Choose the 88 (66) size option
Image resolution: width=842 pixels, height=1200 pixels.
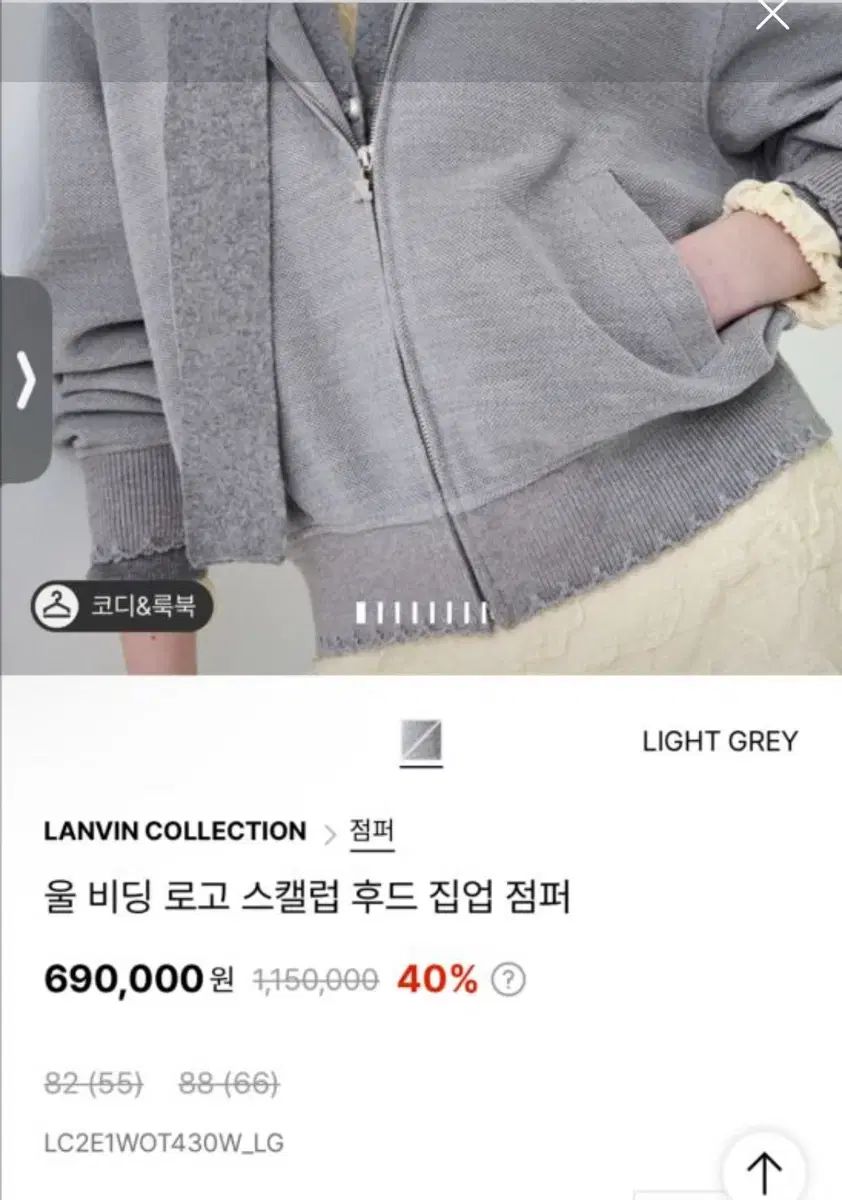coord(228,1082)
